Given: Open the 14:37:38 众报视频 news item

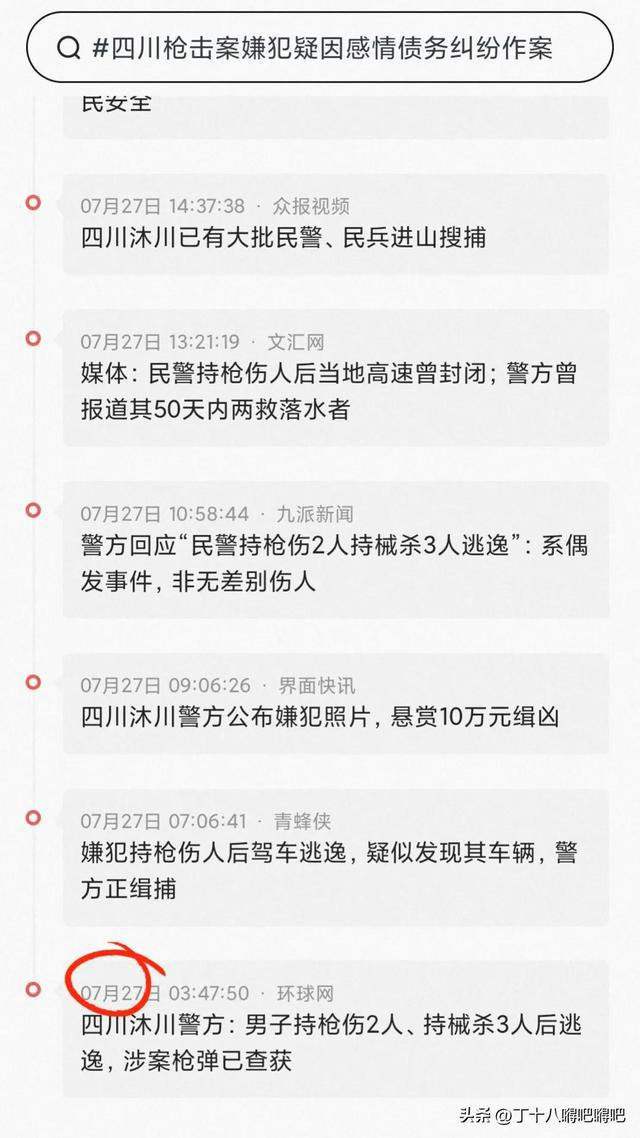Looking at the screenshot, I should [336, 224].
